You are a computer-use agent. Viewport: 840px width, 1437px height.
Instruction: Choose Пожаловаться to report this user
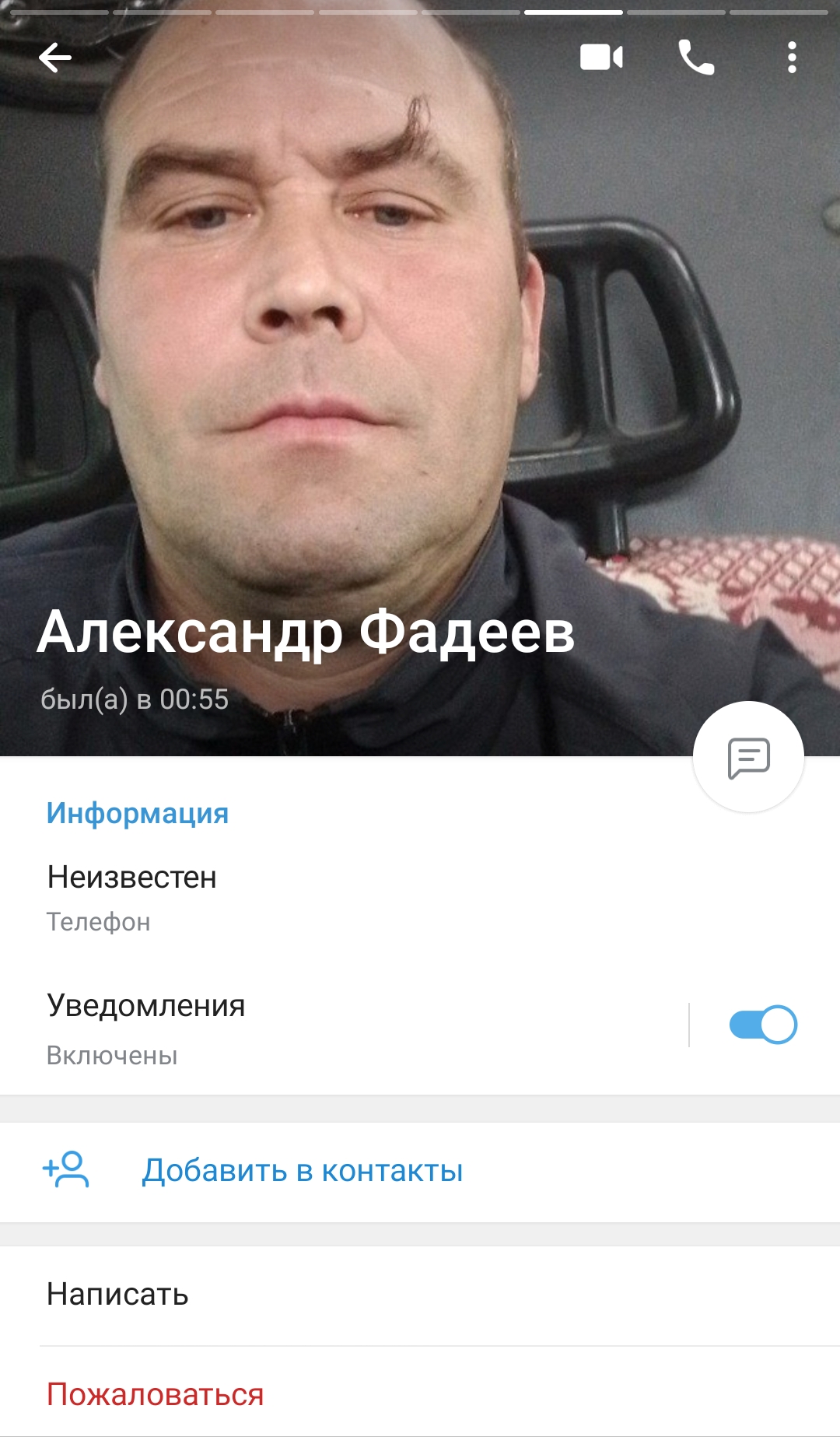click(x=156, y=1394)
